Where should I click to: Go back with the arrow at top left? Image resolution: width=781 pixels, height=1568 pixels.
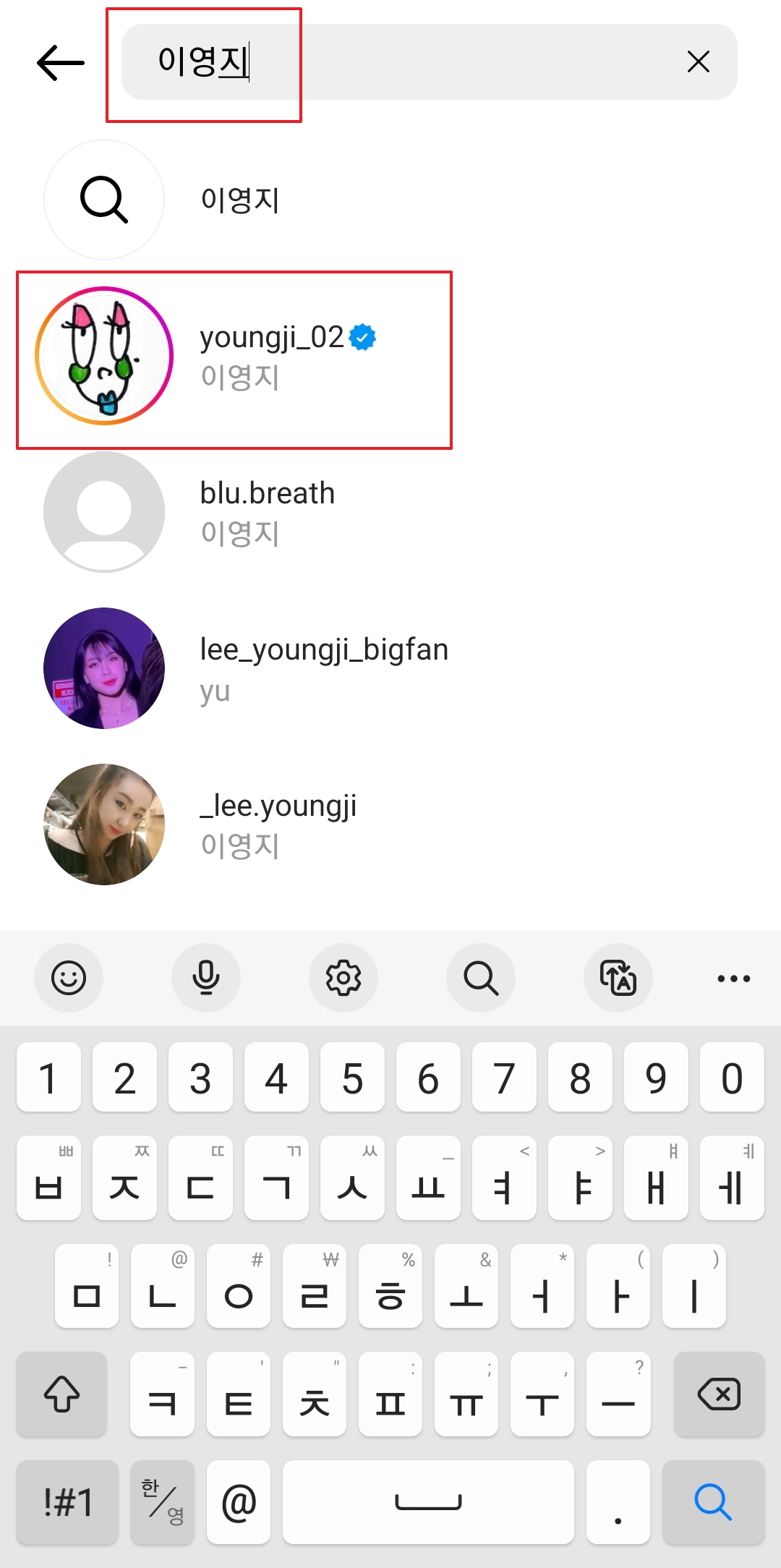tap(58, 63)
